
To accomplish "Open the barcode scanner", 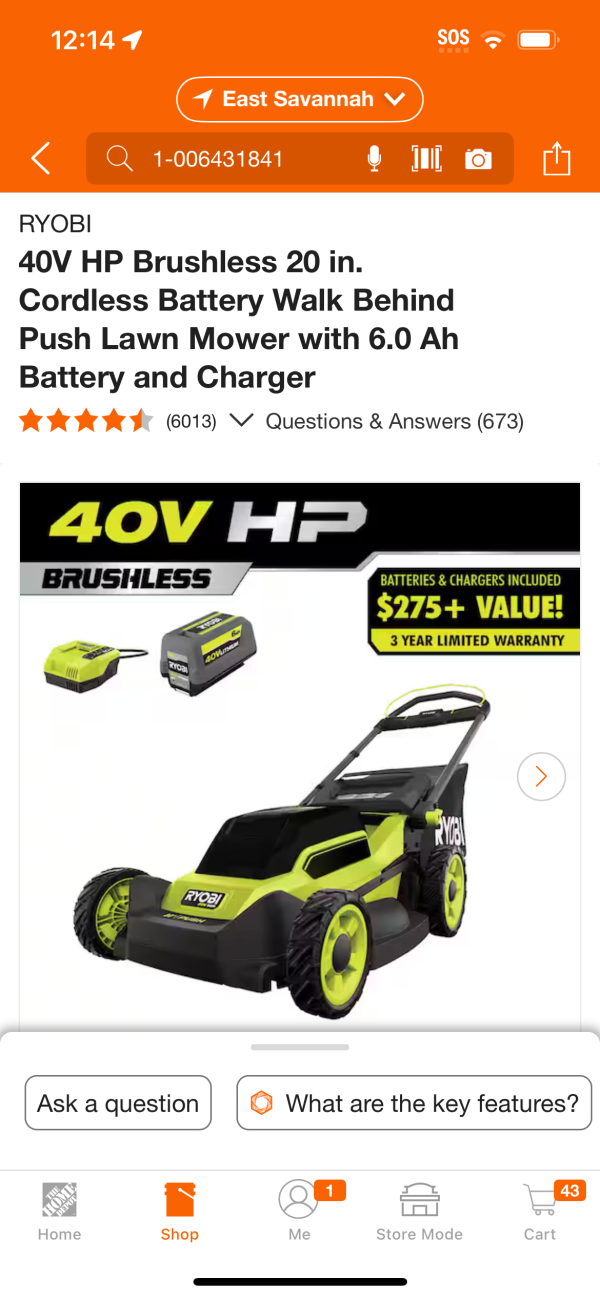I will coord(426,159).
